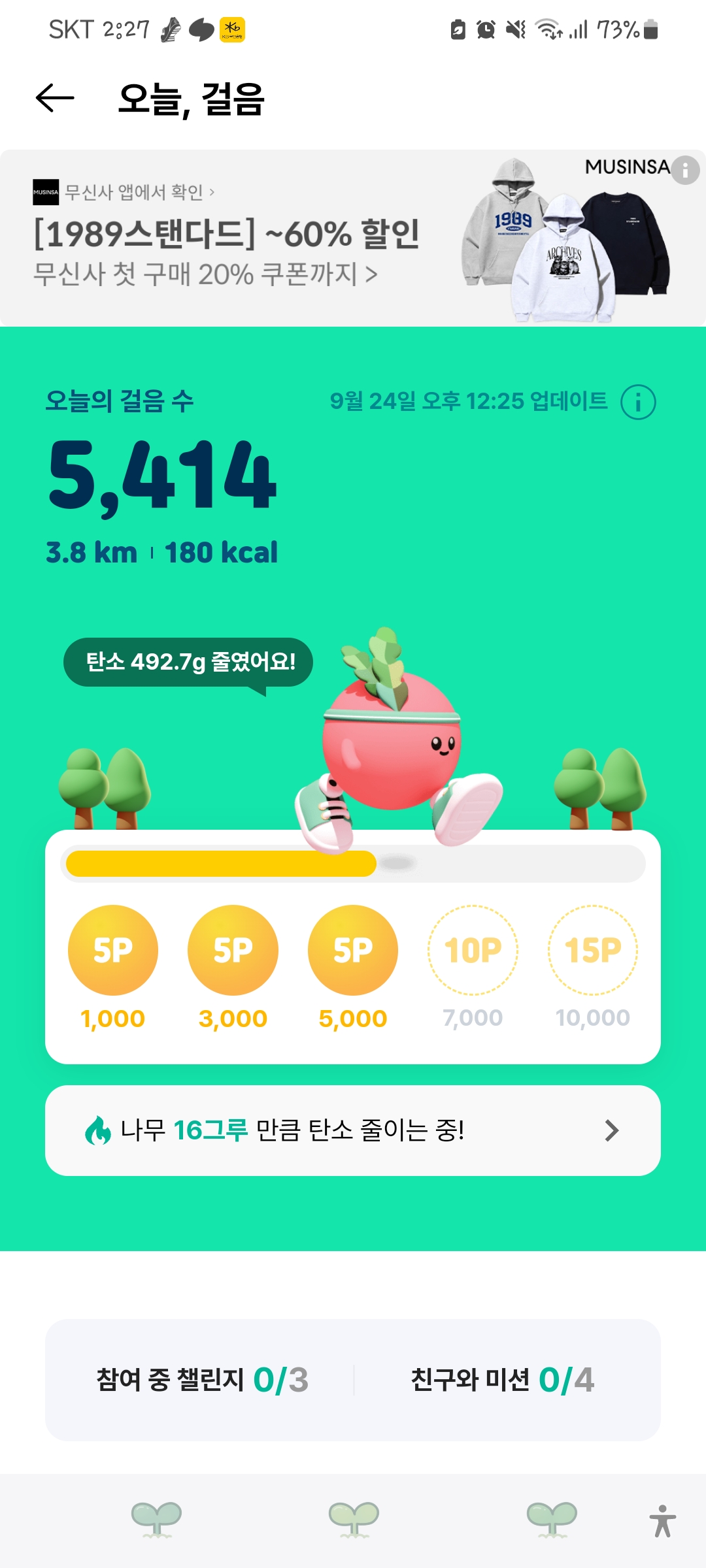Claim the 5P reward for 3,000 steps
This screenshot has height=1568, width=706.
(233, 949)
